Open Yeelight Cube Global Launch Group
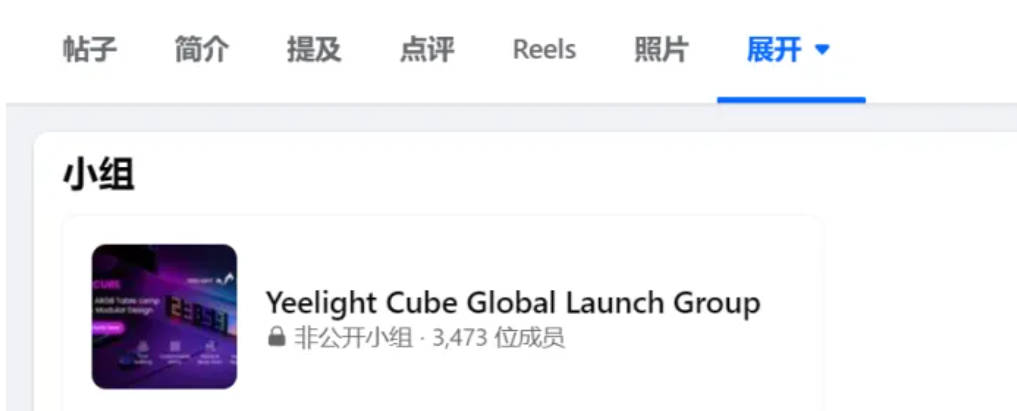This screenshot has height=411, width=1017. tap(512, 303)
